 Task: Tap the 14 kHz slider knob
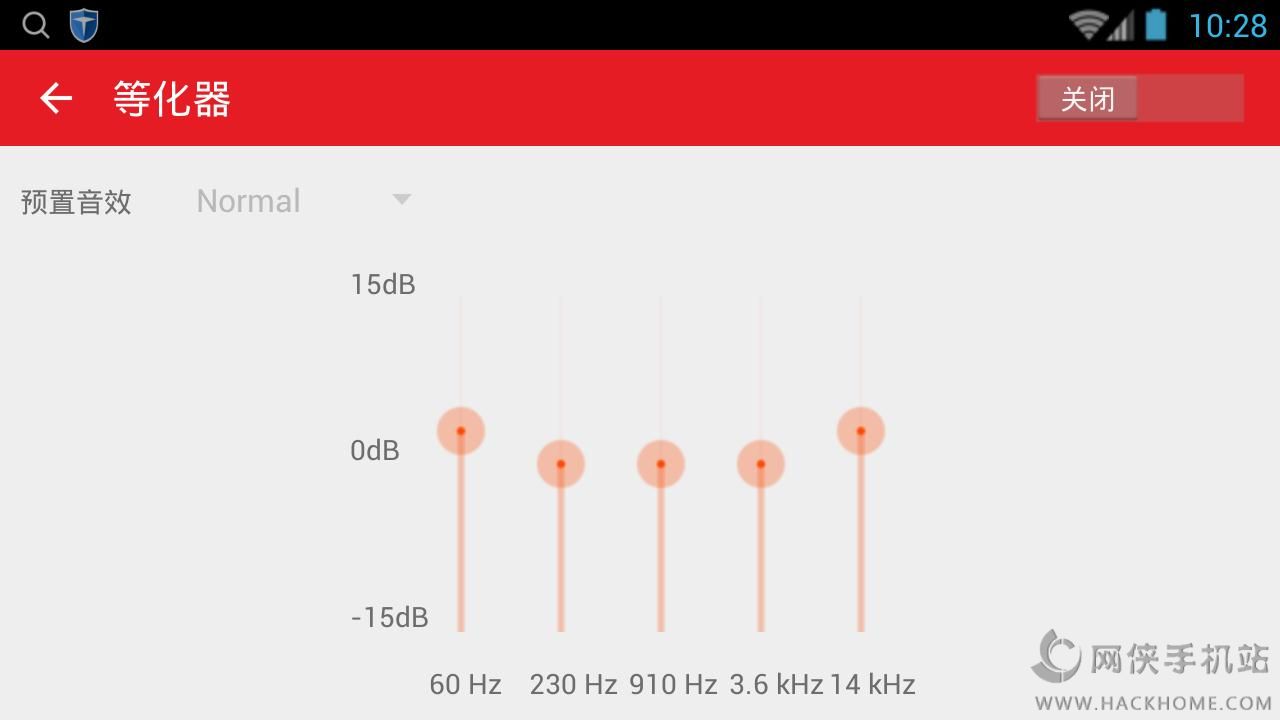click(x=861, y=431)
